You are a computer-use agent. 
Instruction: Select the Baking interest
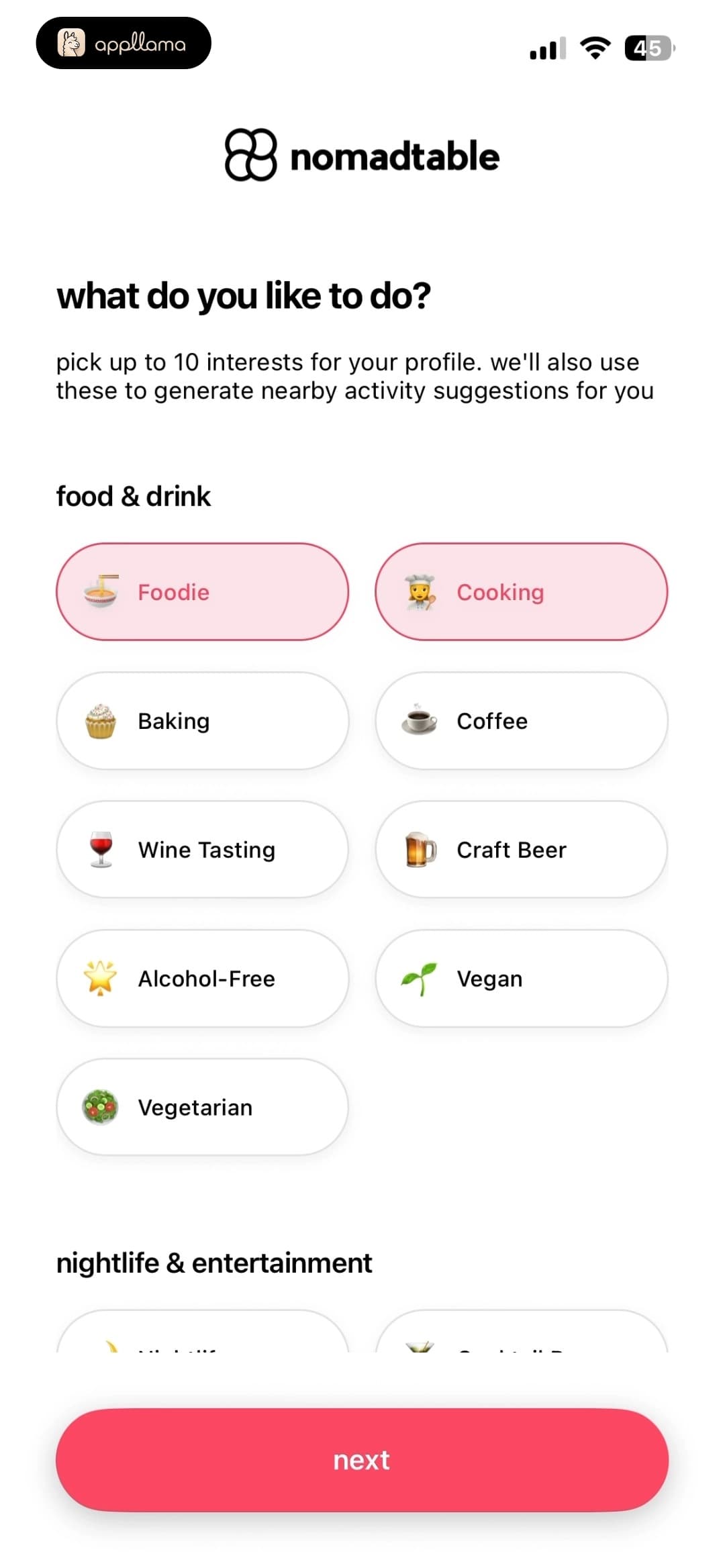(x=202, y=720)
